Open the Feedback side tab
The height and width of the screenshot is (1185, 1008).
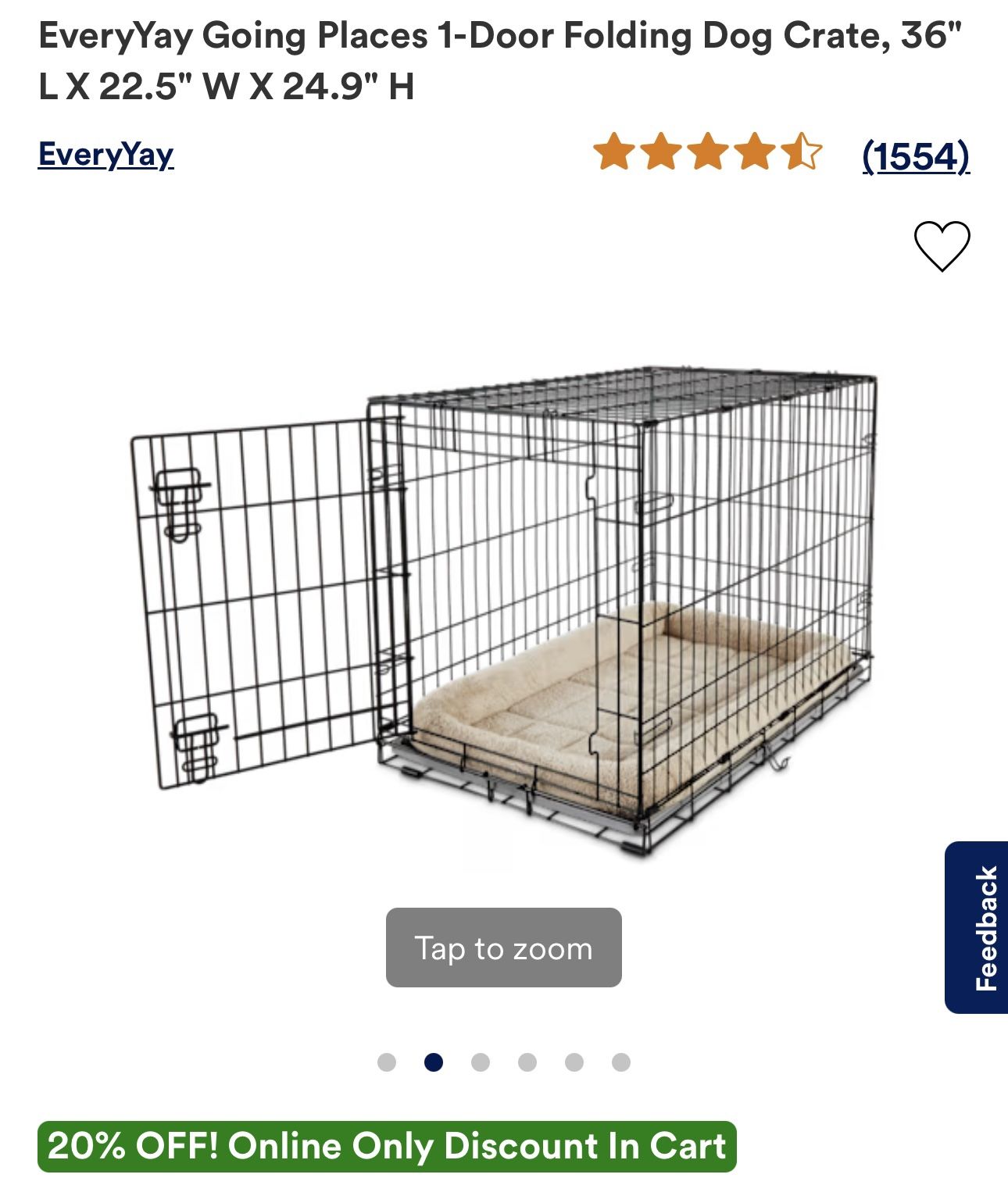point(977,927)
